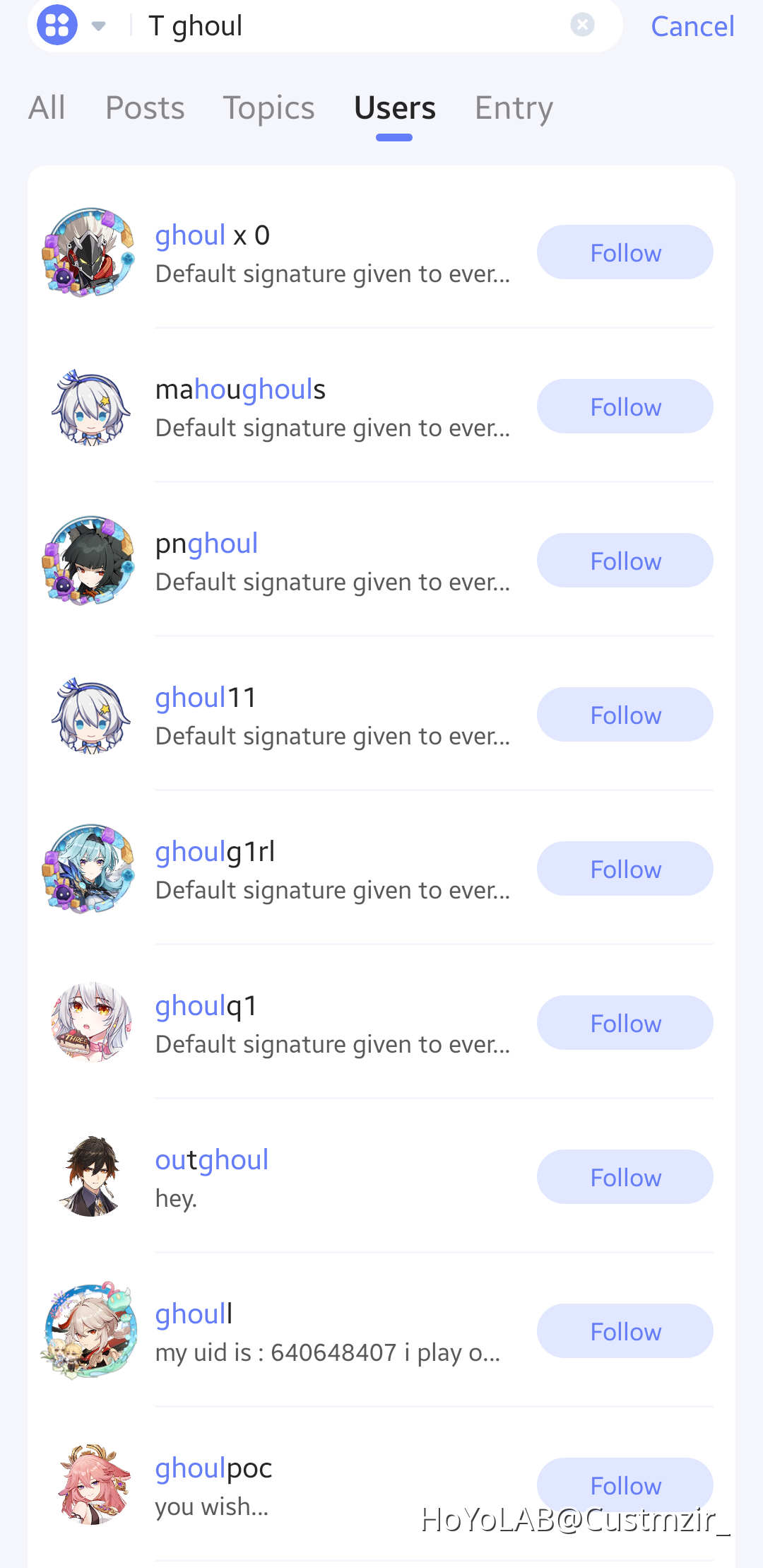This screenshot has height=1568, width=763.
Task: Follow user ghoull
Action: click(x=625, y=1331)
